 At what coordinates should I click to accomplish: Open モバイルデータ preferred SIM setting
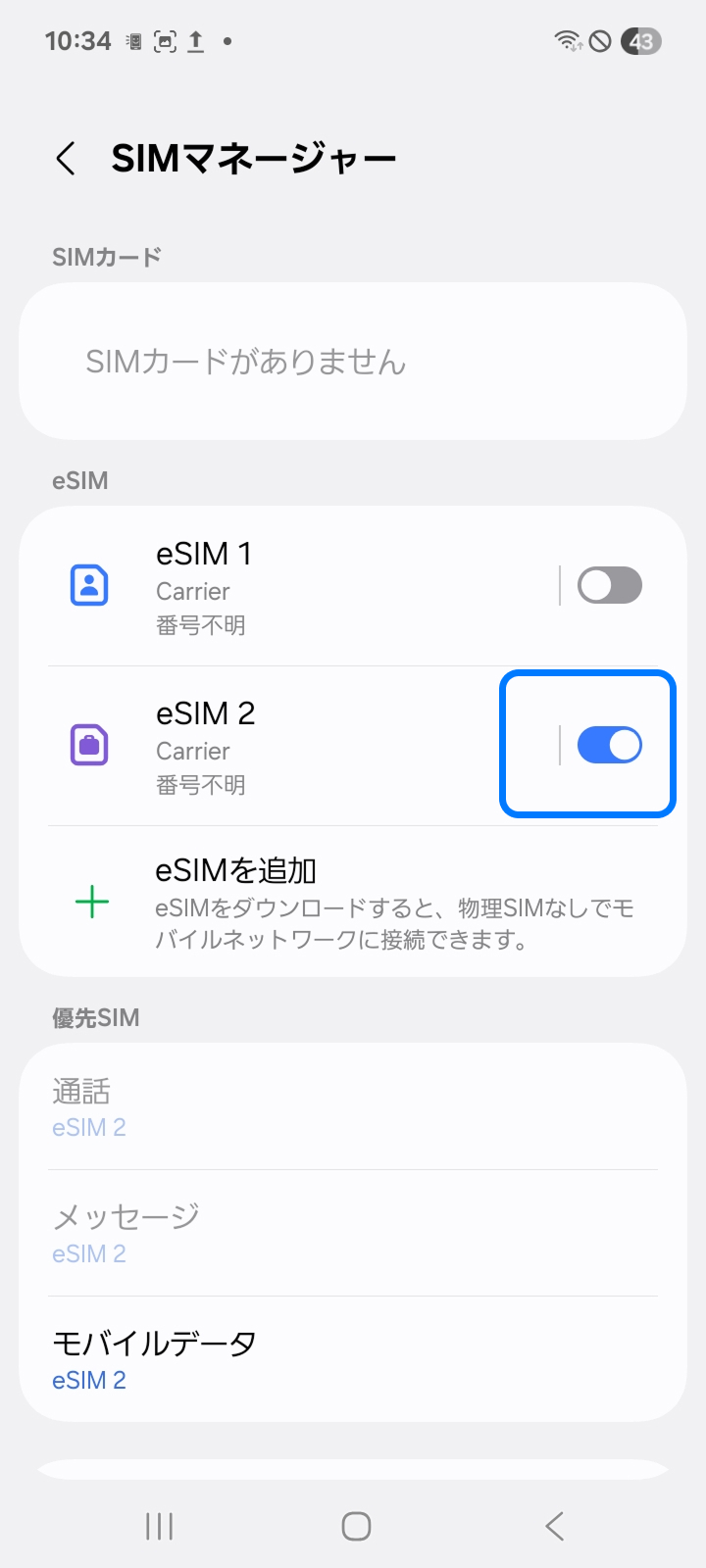(353, 1359)
